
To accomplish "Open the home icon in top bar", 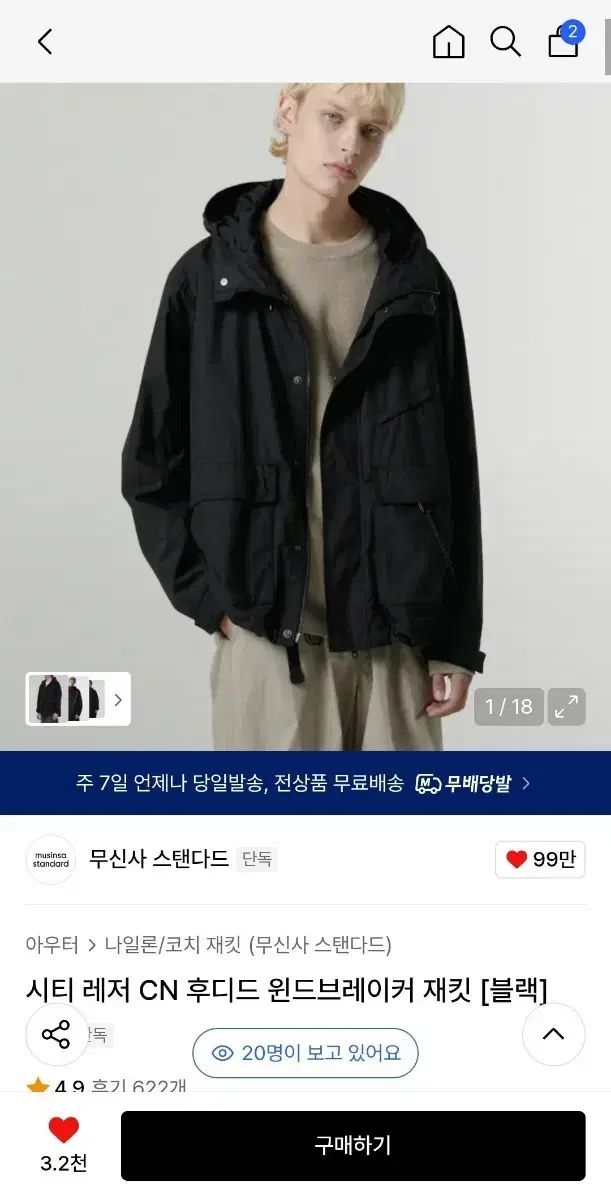I will tap(448, 42).
